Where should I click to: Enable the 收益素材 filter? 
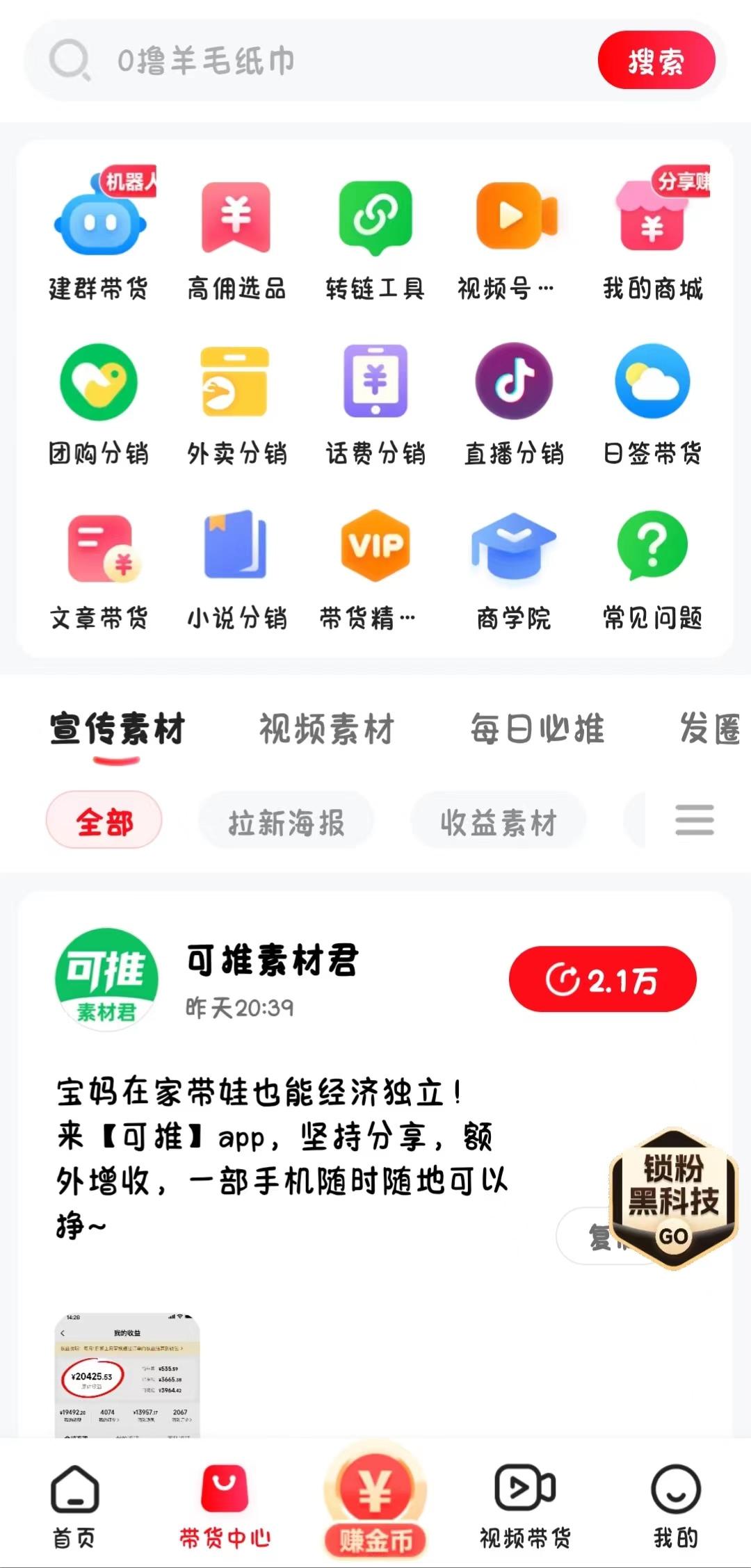coord(498,820)
